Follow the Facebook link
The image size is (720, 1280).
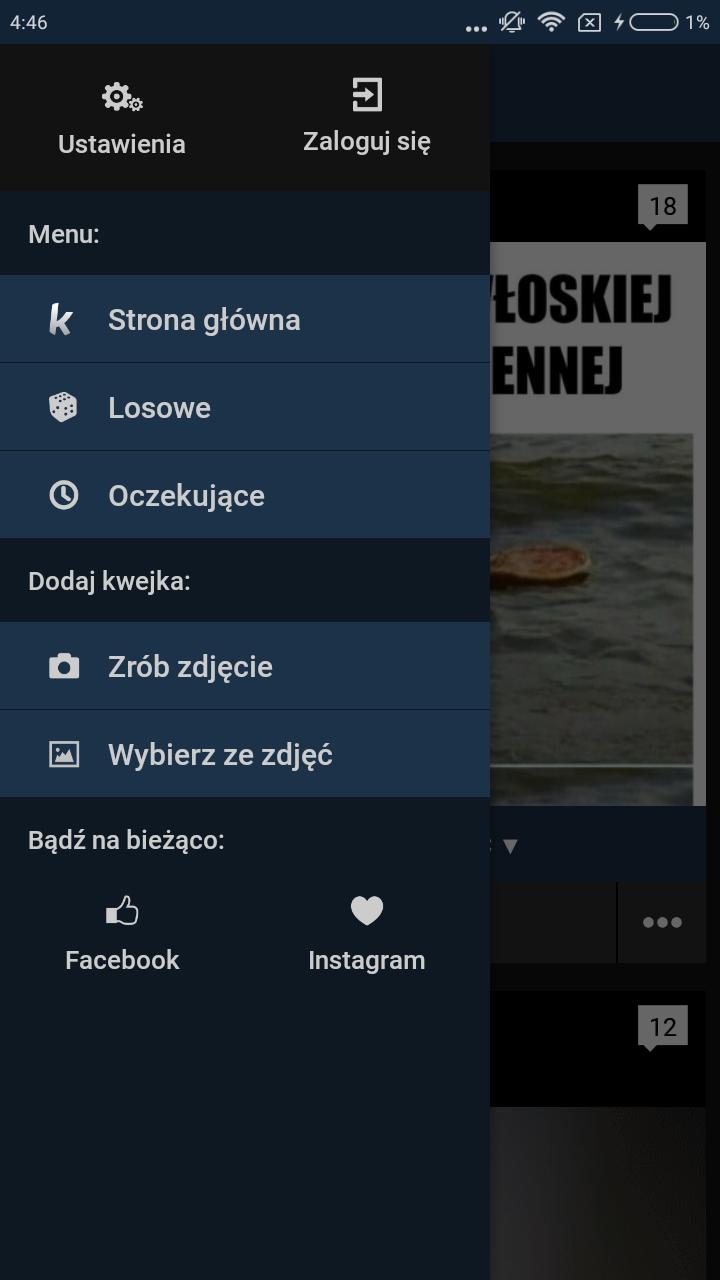121,959
